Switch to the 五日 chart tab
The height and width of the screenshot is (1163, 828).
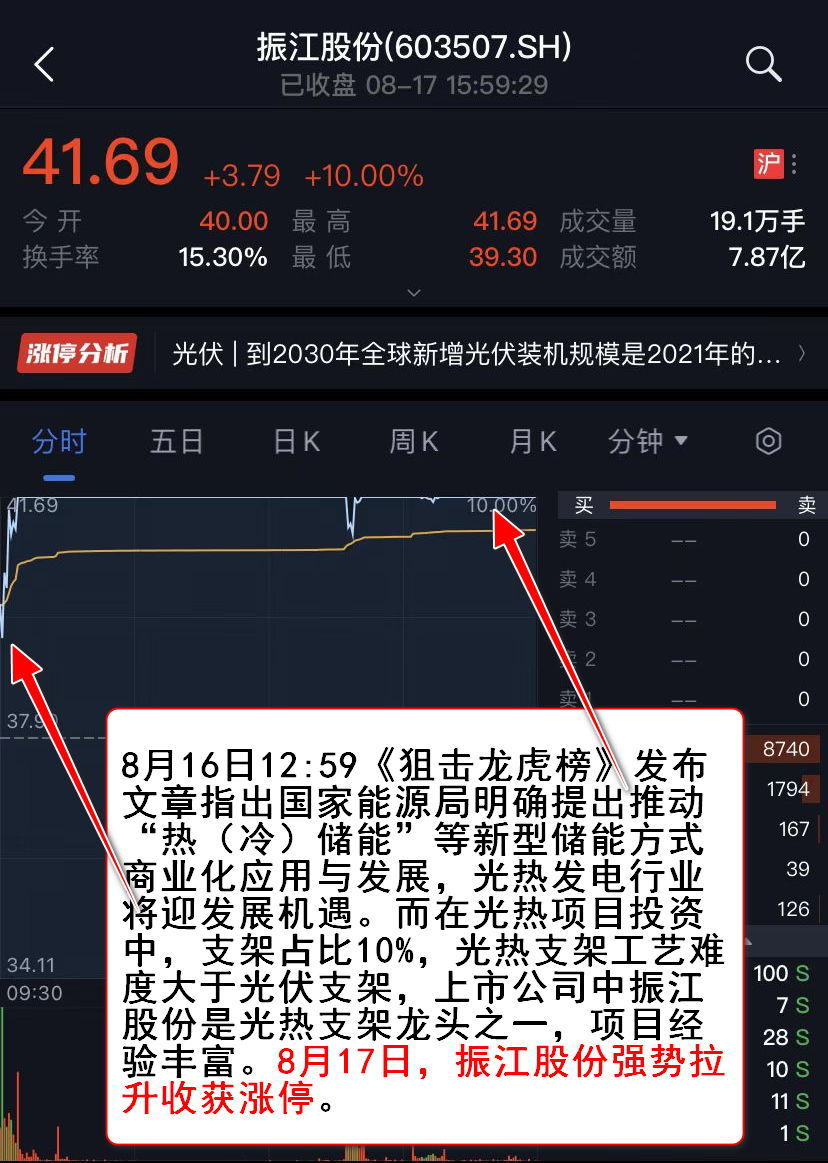(x=177, y=441)
